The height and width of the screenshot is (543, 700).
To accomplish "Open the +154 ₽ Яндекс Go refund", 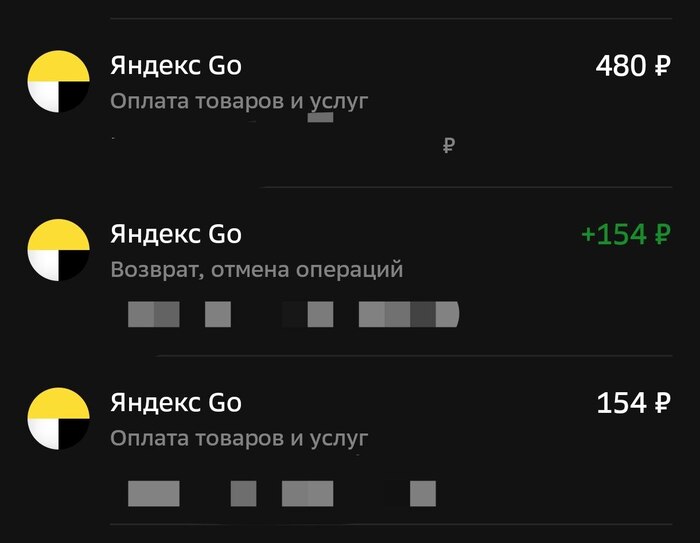I will click(350, 253).
